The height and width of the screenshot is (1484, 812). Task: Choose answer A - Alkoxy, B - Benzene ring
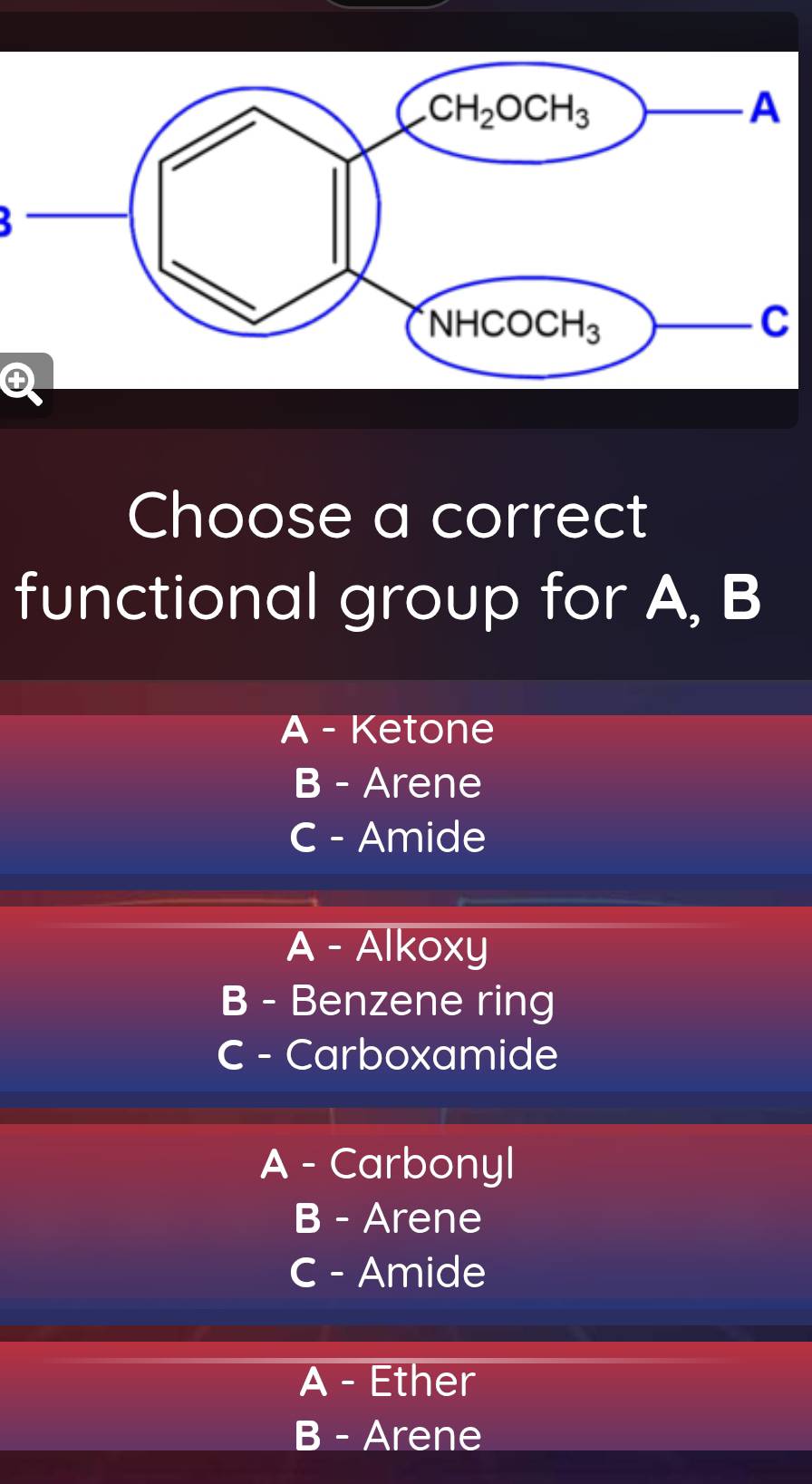coord(388,1001)
